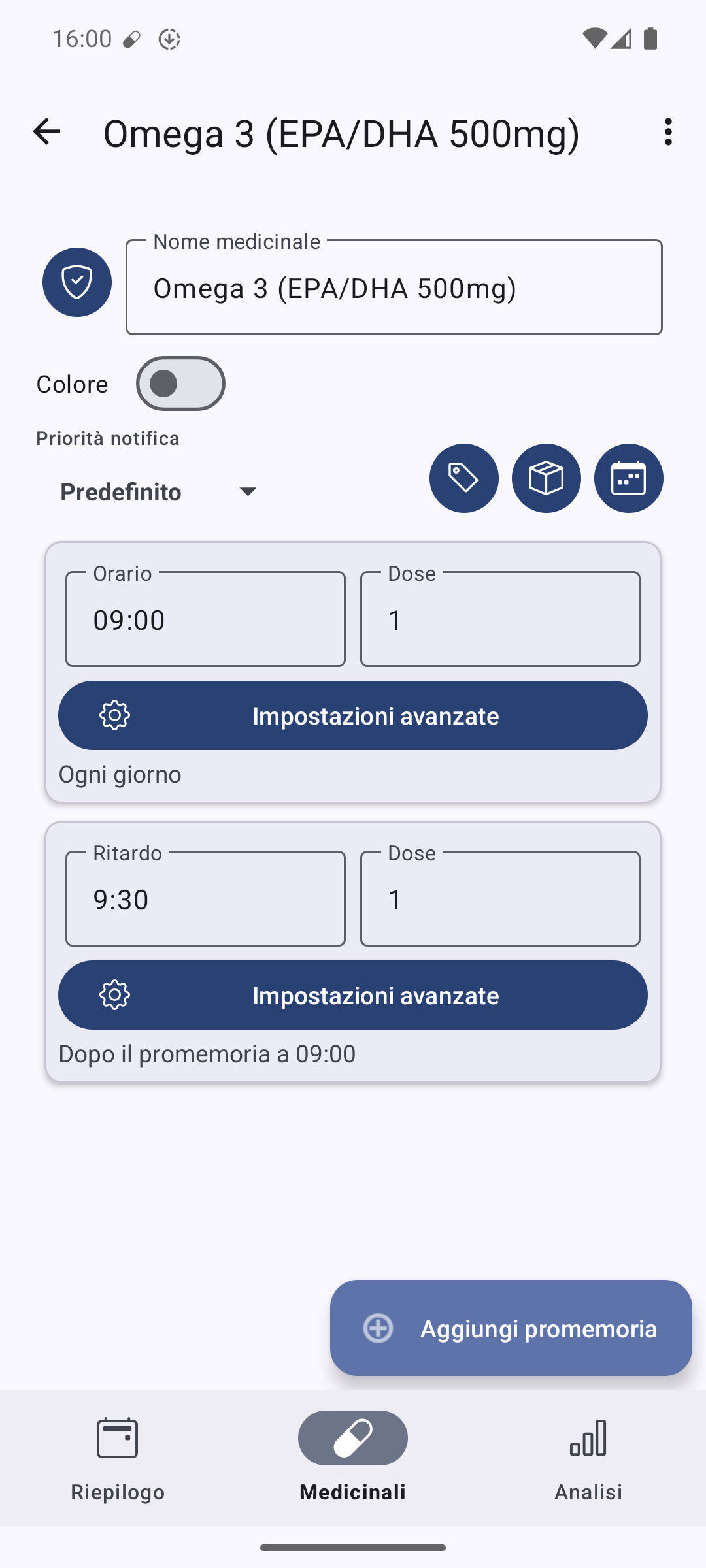
Task: Edit the Dose field next to Ritardo
Action: point(500,899)
